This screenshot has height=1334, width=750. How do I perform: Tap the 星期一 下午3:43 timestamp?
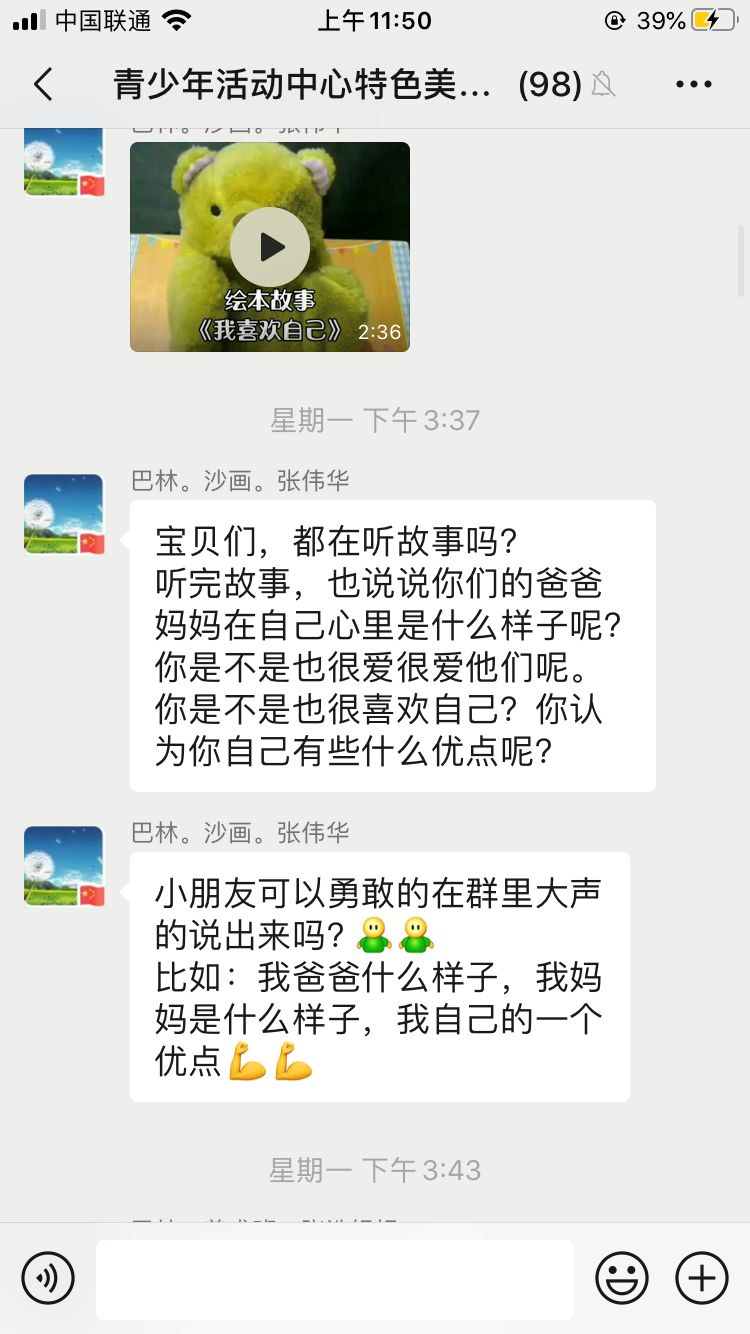tap(375, 1170)
